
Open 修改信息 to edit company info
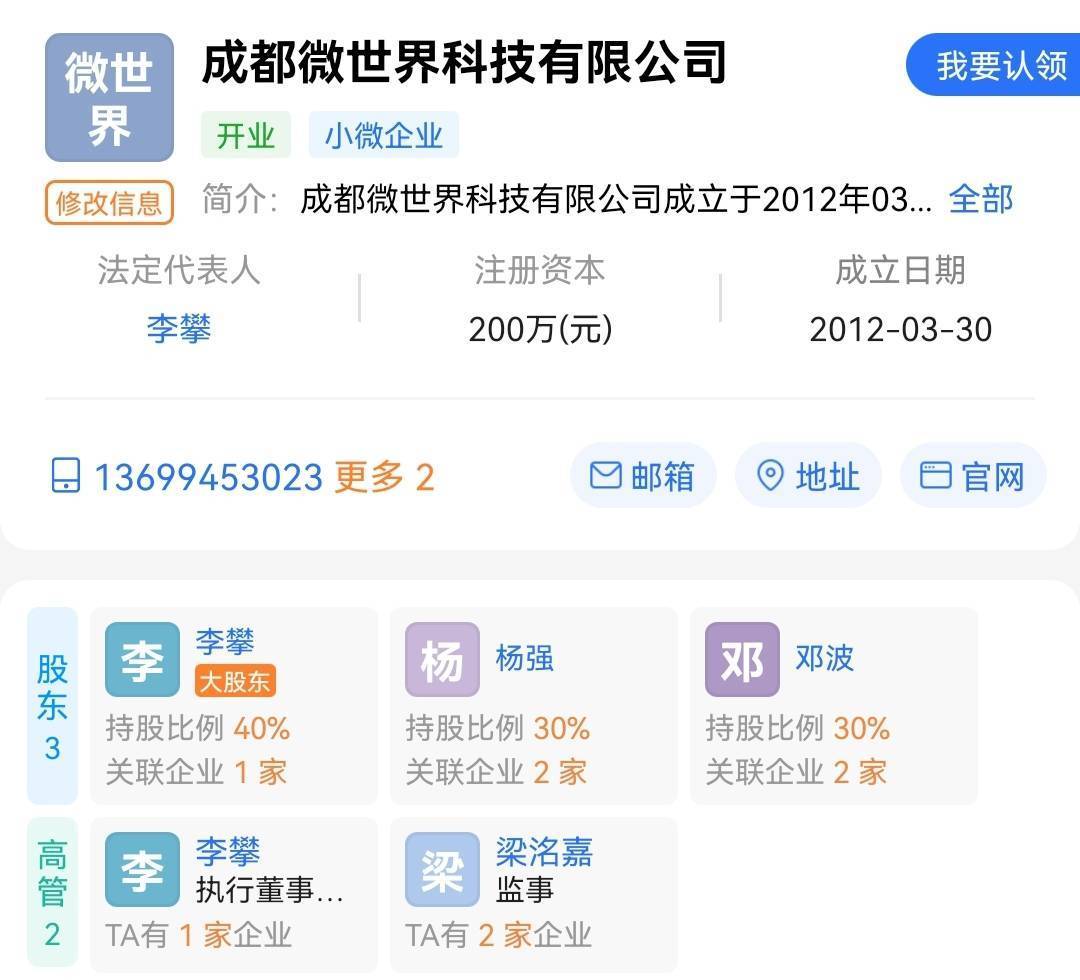[109, 203]
